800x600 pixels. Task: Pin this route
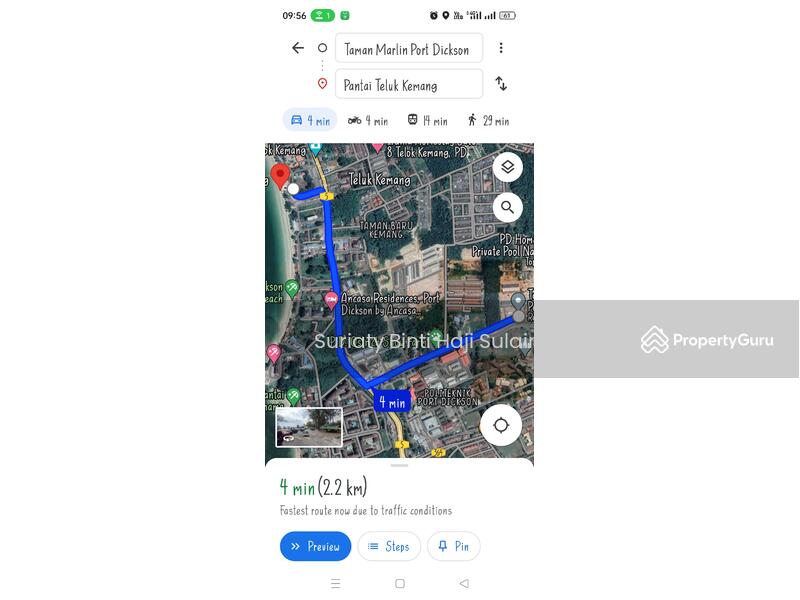pos(453,546)
